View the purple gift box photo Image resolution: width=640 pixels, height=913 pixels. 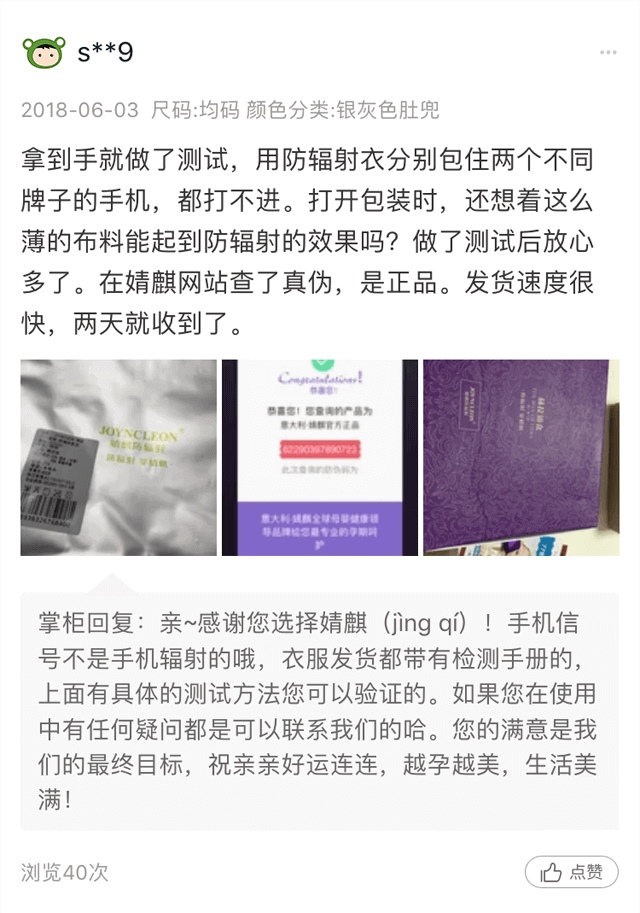(x=521, y=457)
